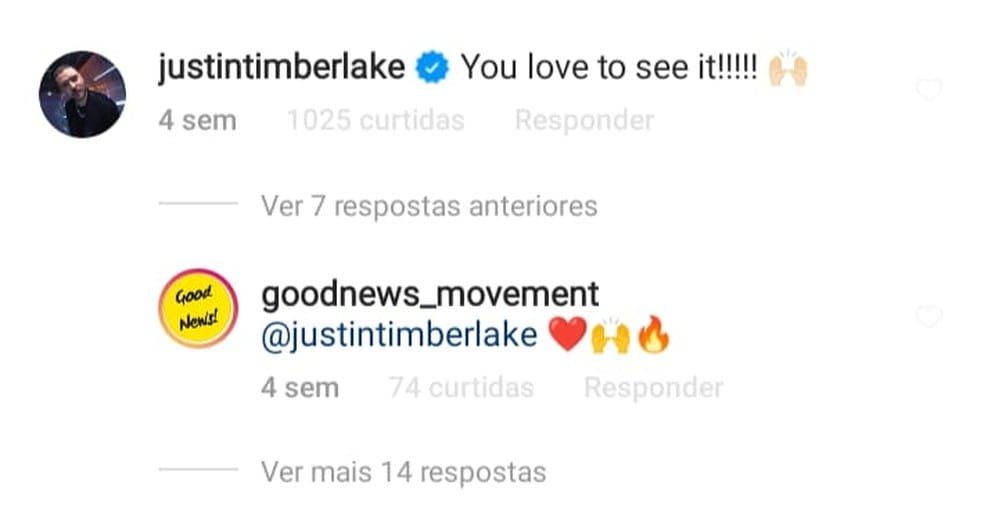Open the goodnews_movement username link
984x521 pixels.
(429, 294)
